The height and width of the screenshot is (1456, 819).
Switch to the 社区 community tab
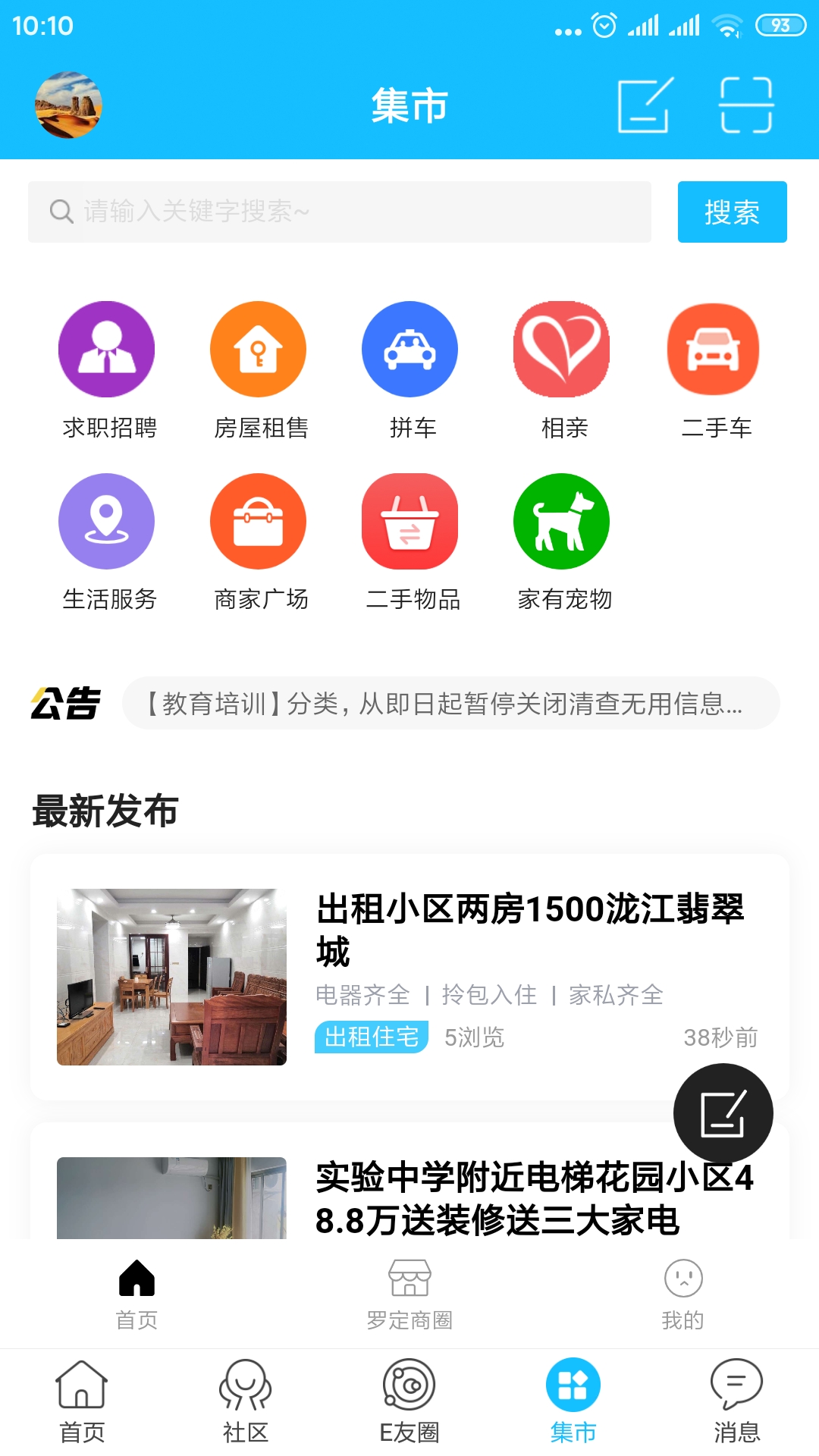point(246,1401)
